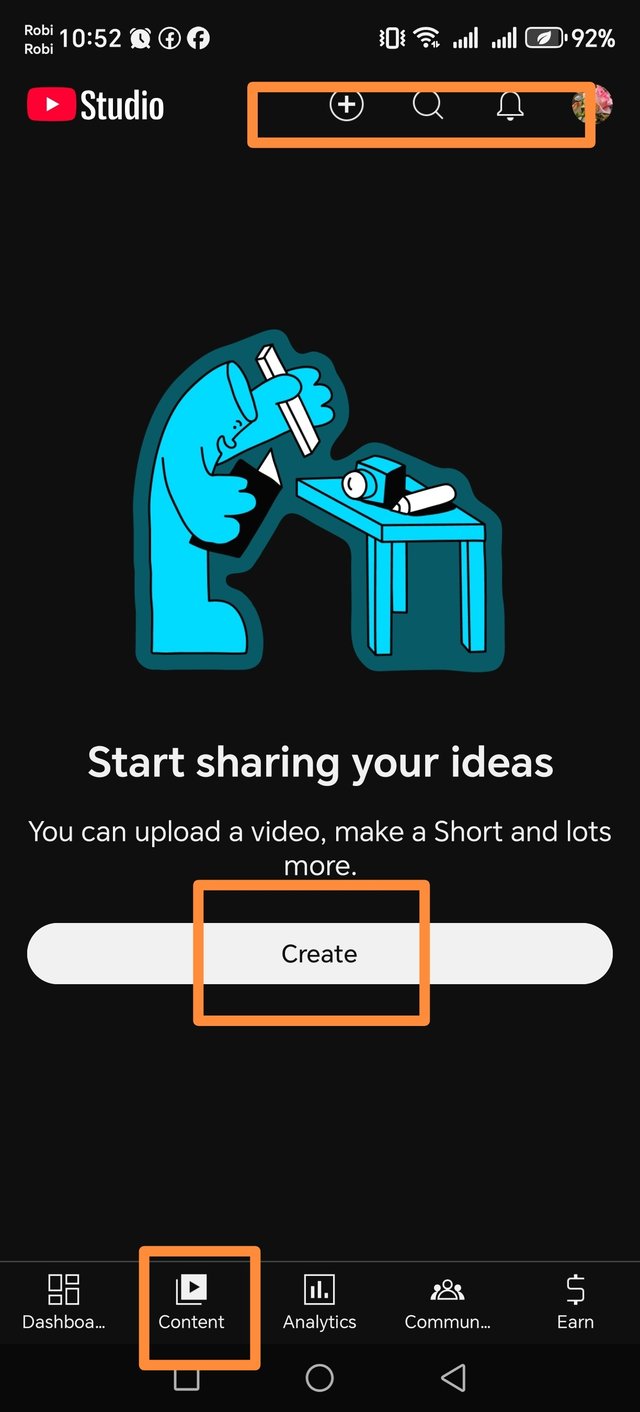Select the Content tab
Viewport: 640px width, 1412px height.
tap(191, 1302)
